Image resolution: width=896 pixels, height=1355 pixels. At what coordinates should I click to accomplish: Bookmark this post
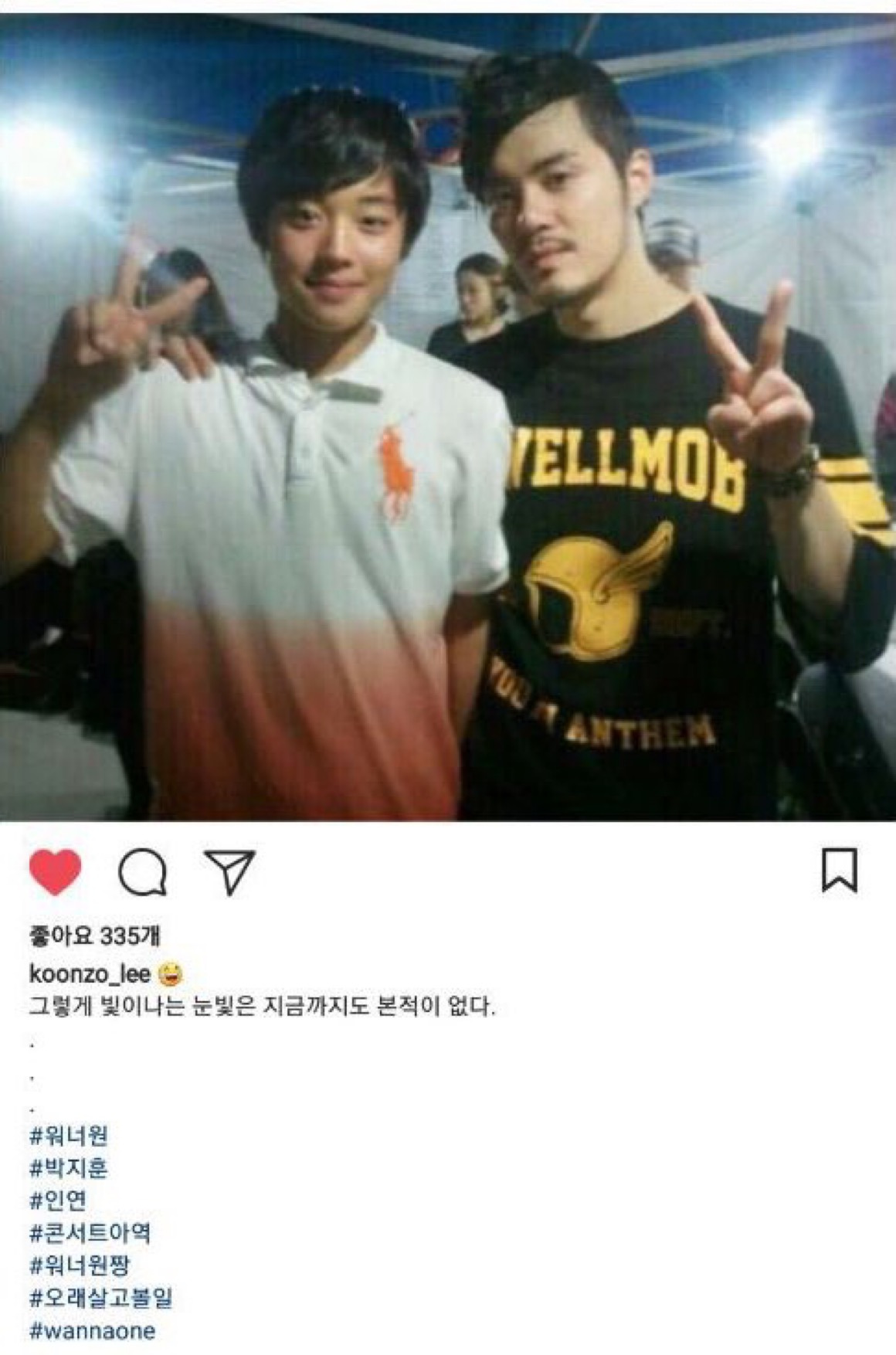840,871
